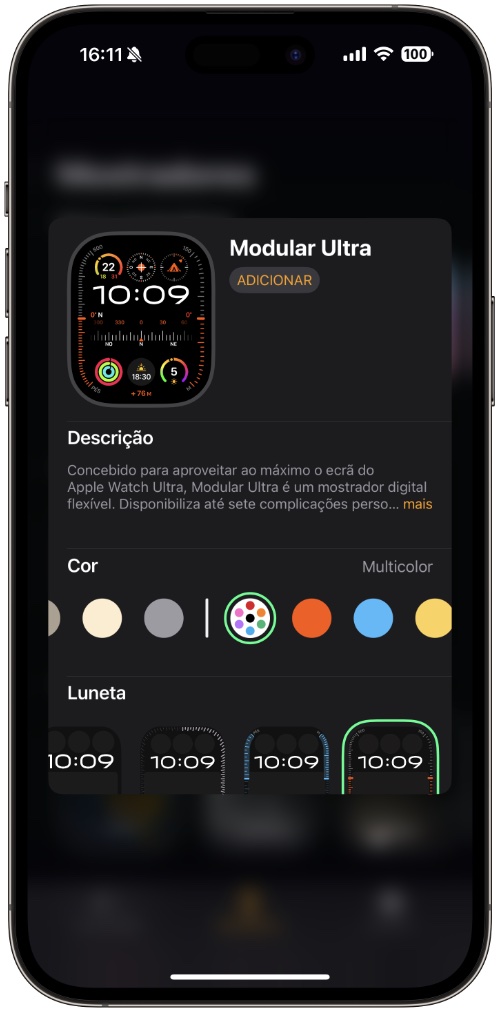Tap ADICIONAR to add Modular Ultra face
The width and height of the screenshot is (500, 1012).
point(274,280)
